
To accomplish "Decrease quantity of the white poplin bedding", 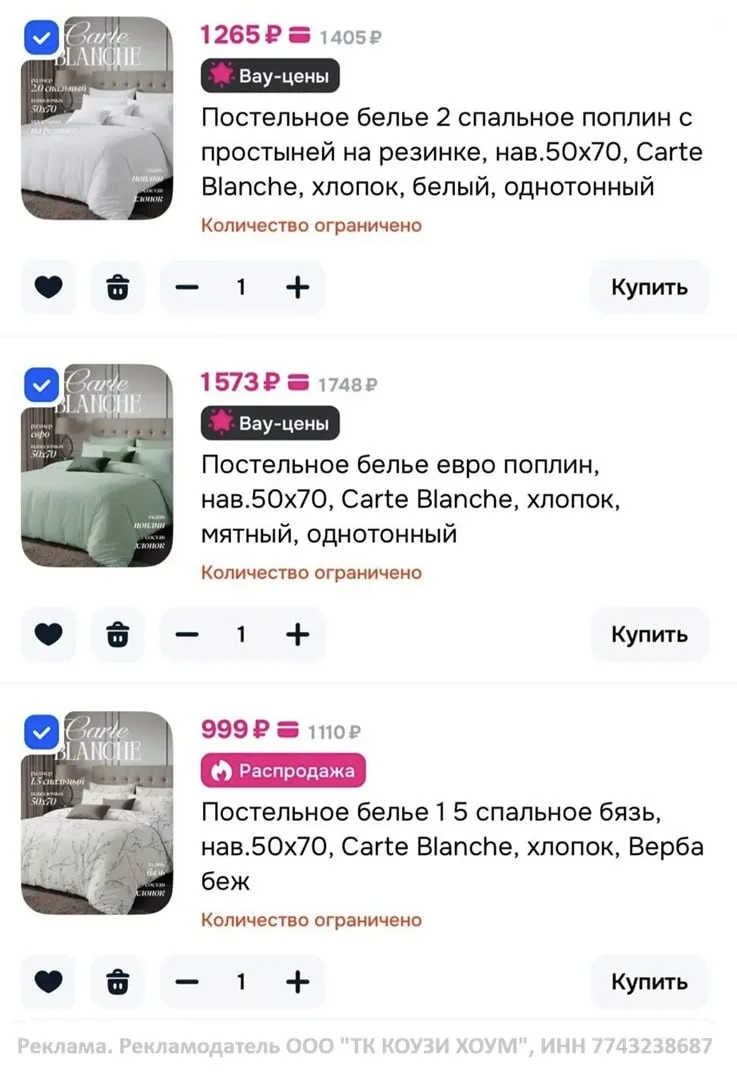I will (x=187, y=287).
